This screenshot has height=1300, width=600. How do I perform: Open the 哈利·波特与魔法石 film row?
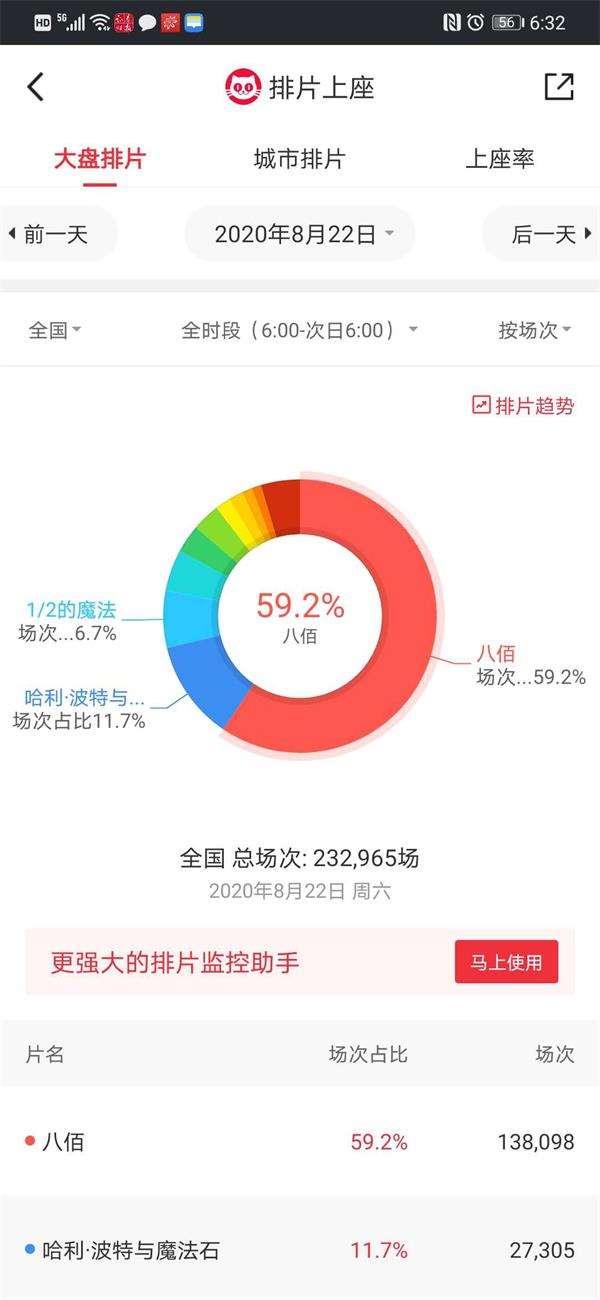(x=300, y=1250)
